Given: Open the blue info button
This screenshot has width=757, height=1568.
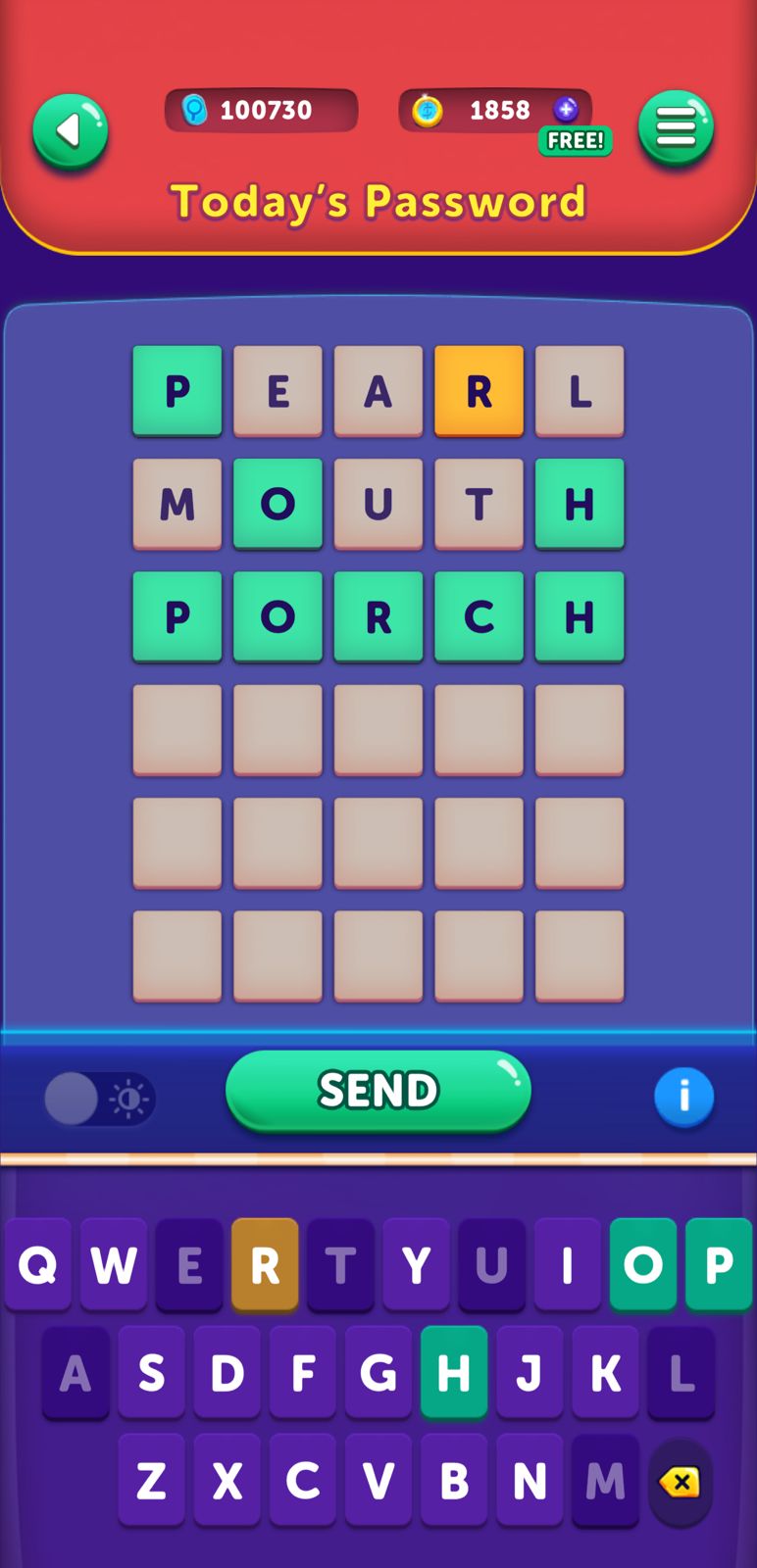Looking at the screenshot, I should pos(683,1096).
